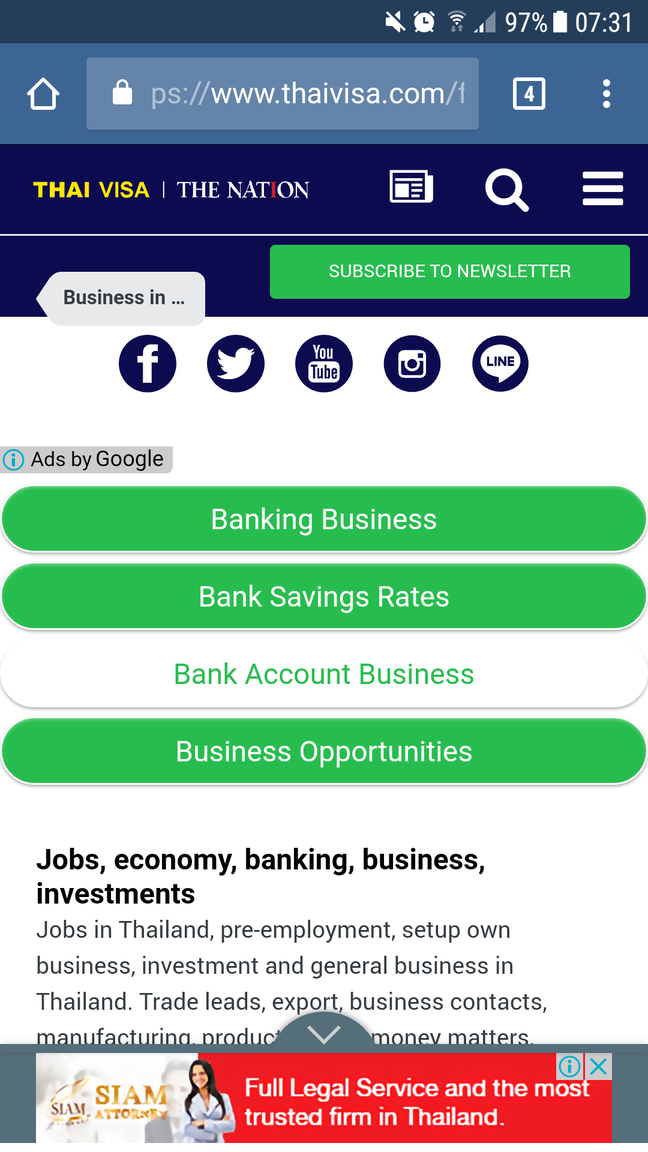The image size is (648, 1152).
Task: Close the Siam Attorney ad
Action: (x=598, y=1066)
